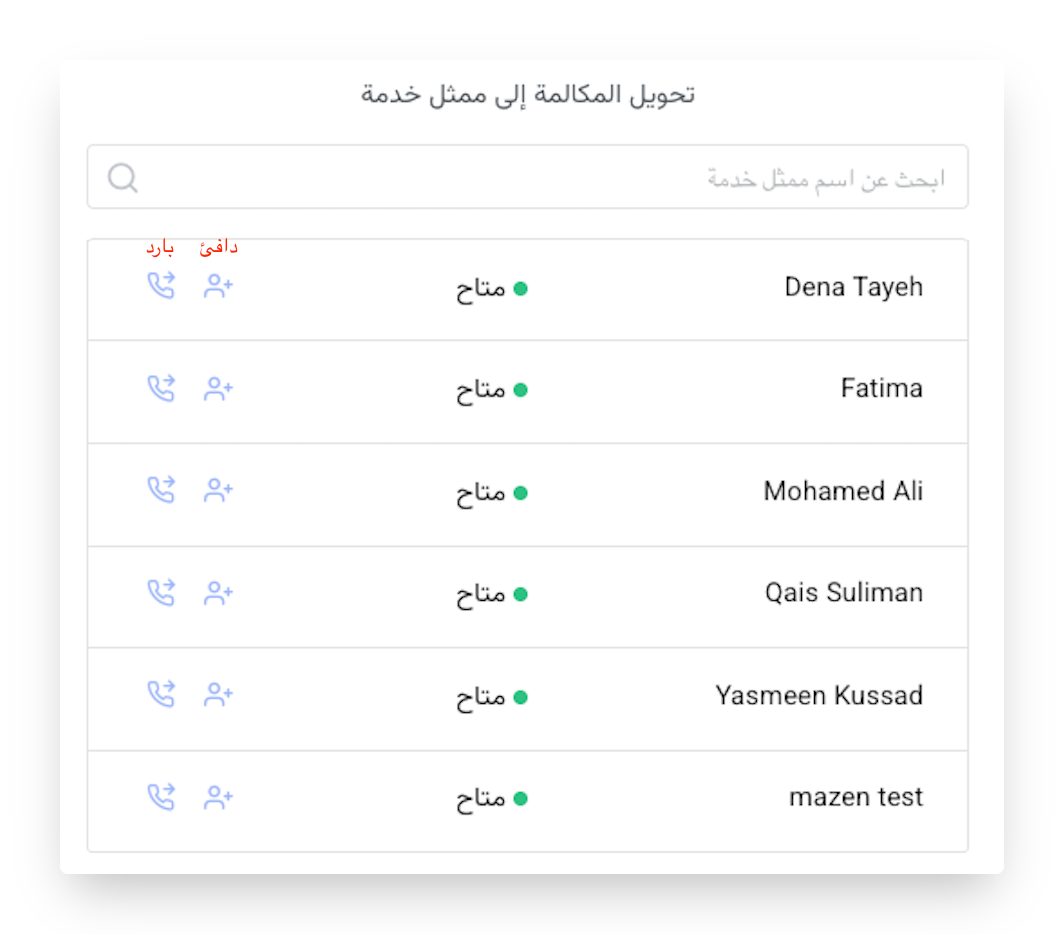
Task: Warm transfer the call to Fatima
Action: [218, 389]
